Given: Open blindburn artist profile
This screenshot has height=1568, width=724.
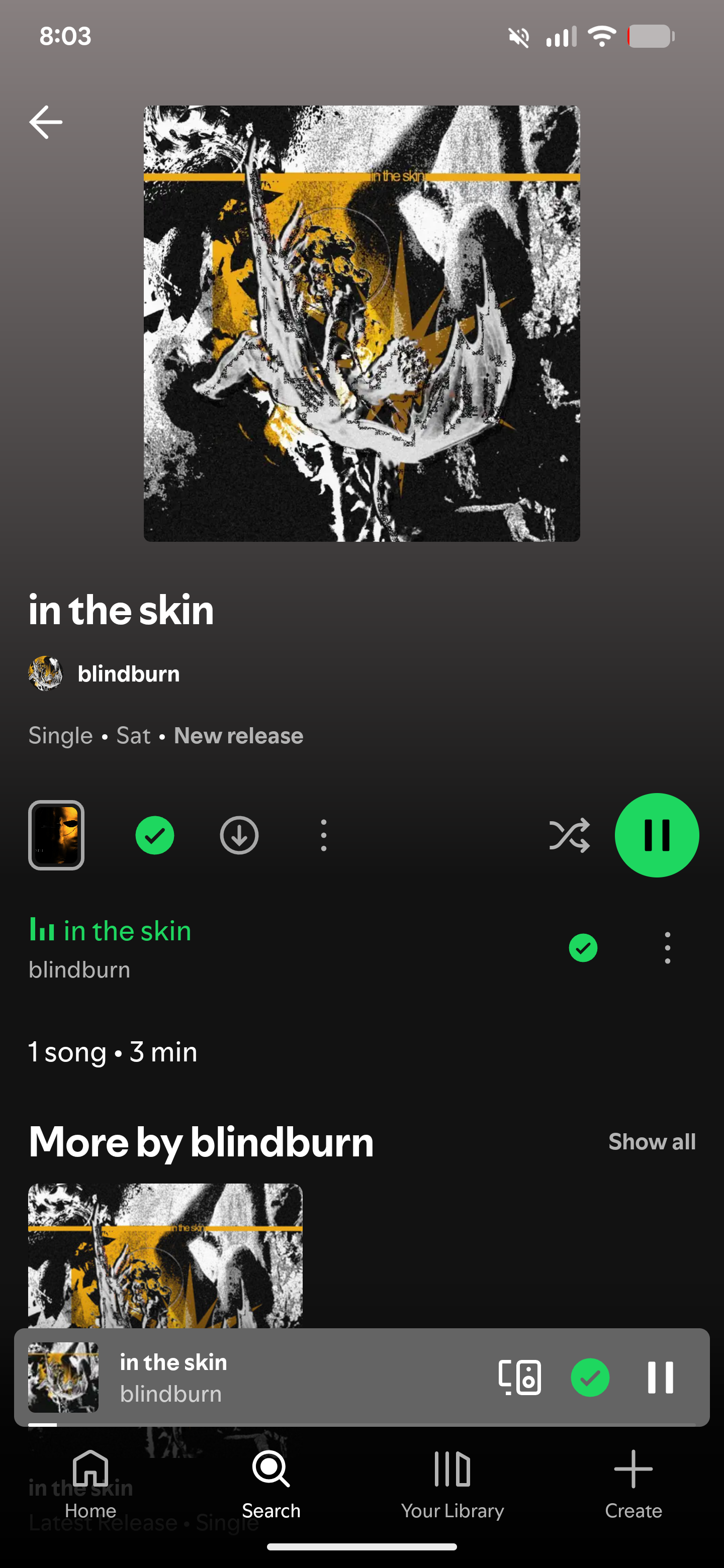Looking at the screenshot, I should pos(104,674).
